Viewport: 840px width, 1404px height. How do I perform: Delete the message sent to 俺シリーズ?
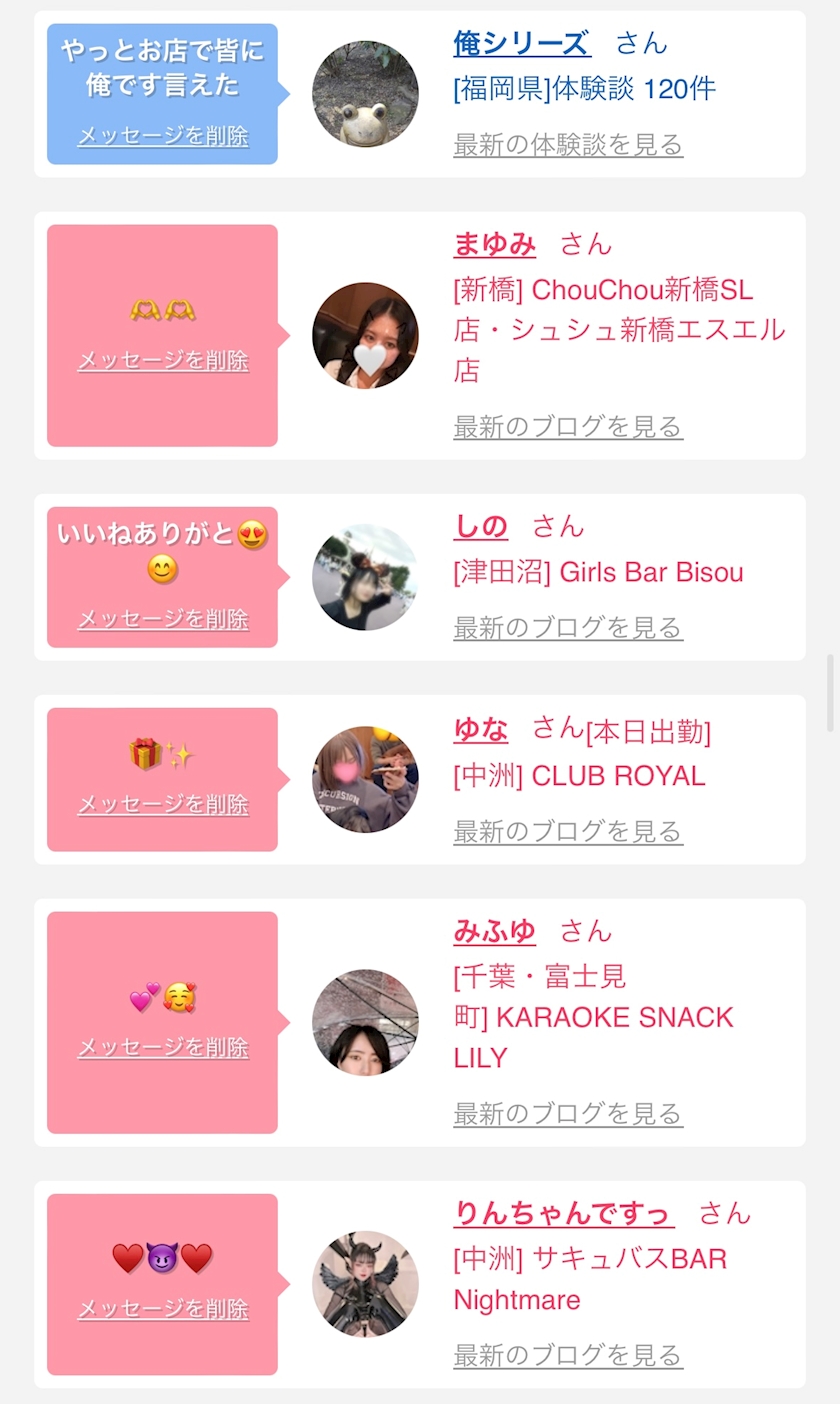coord(163,136)
